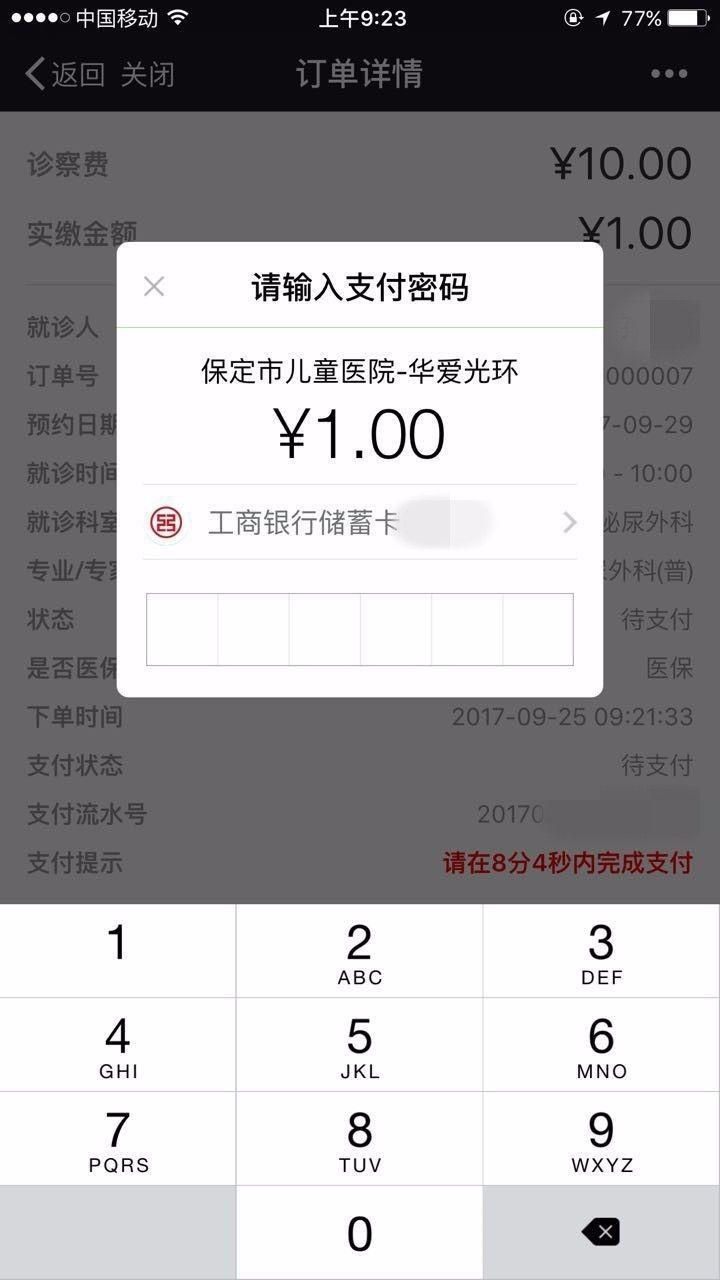The height and width of the screenshot is (1280, 720).
Task: Tap the 2 ABC key
Action: click(x=359, y=951)
